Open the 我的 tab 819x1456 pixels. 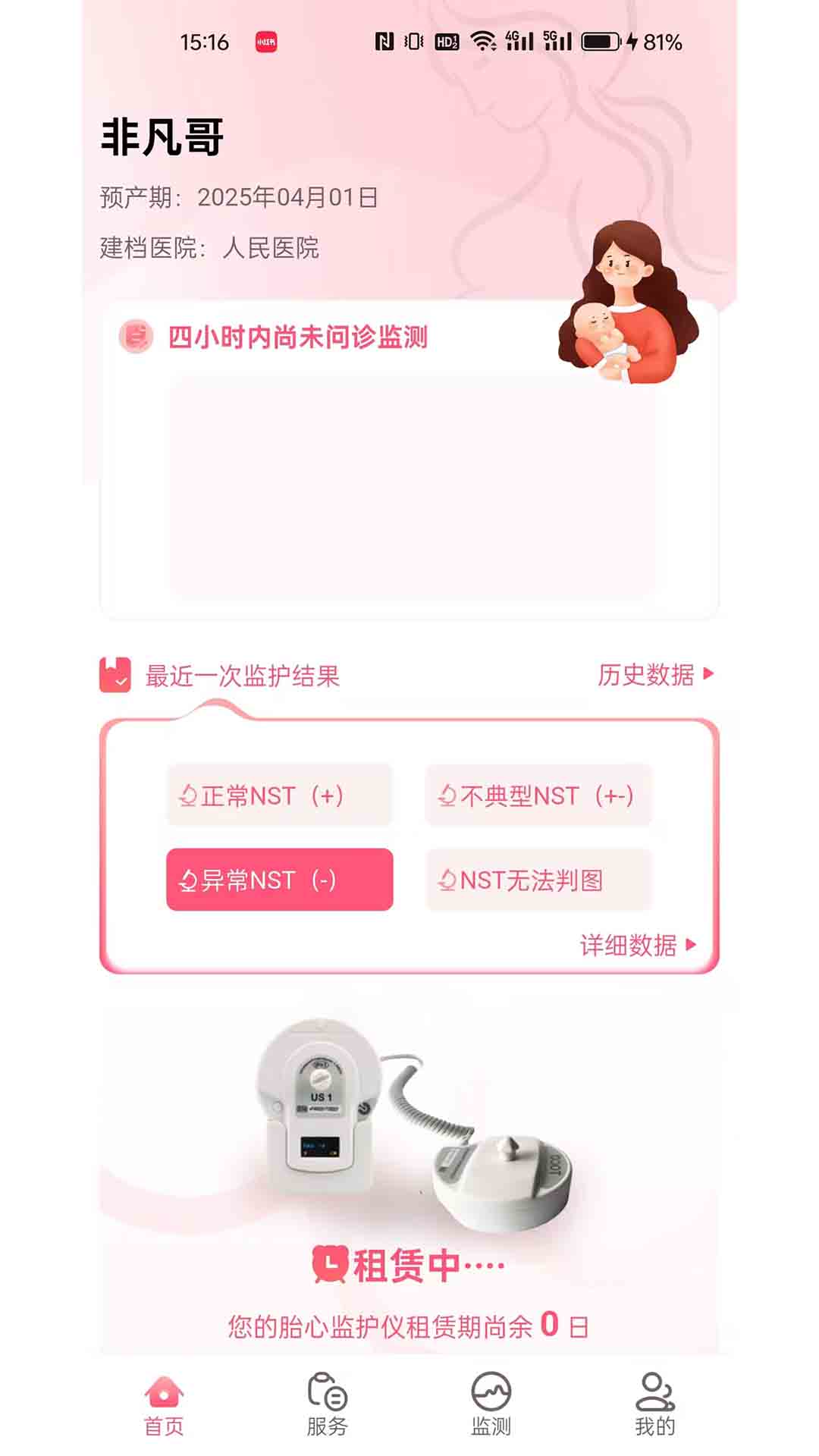[x=654, y=1404]
